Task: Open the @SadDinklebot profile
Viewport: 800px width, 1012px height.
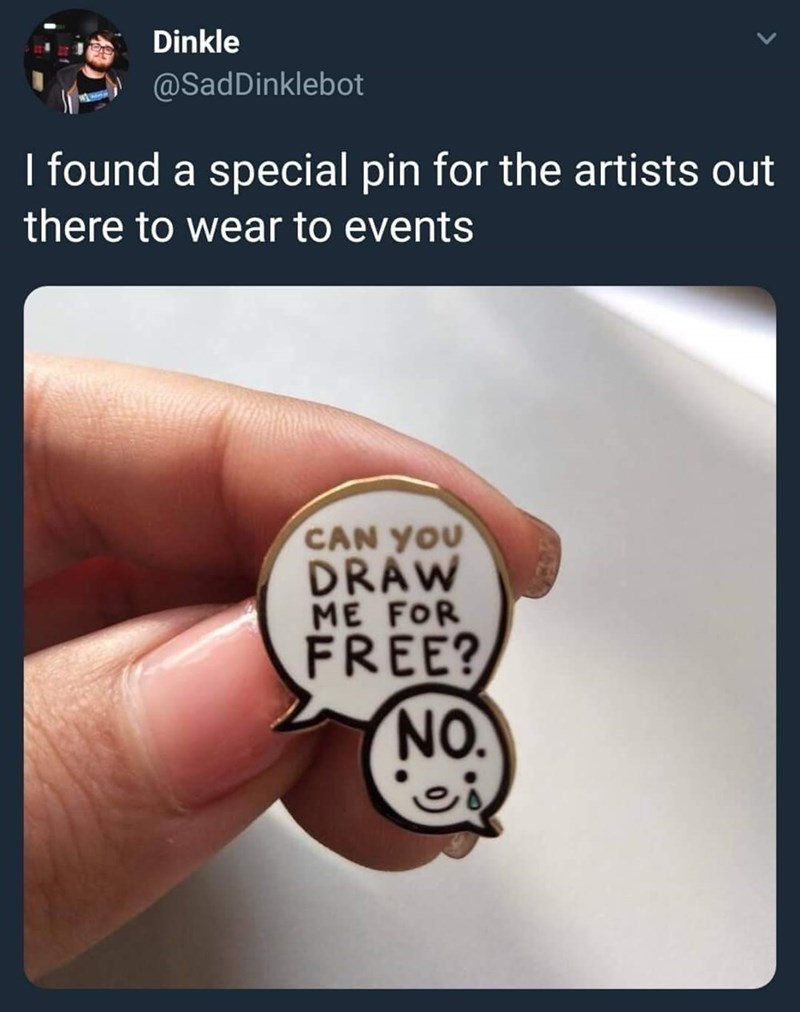Action: [x=258, y=87]
